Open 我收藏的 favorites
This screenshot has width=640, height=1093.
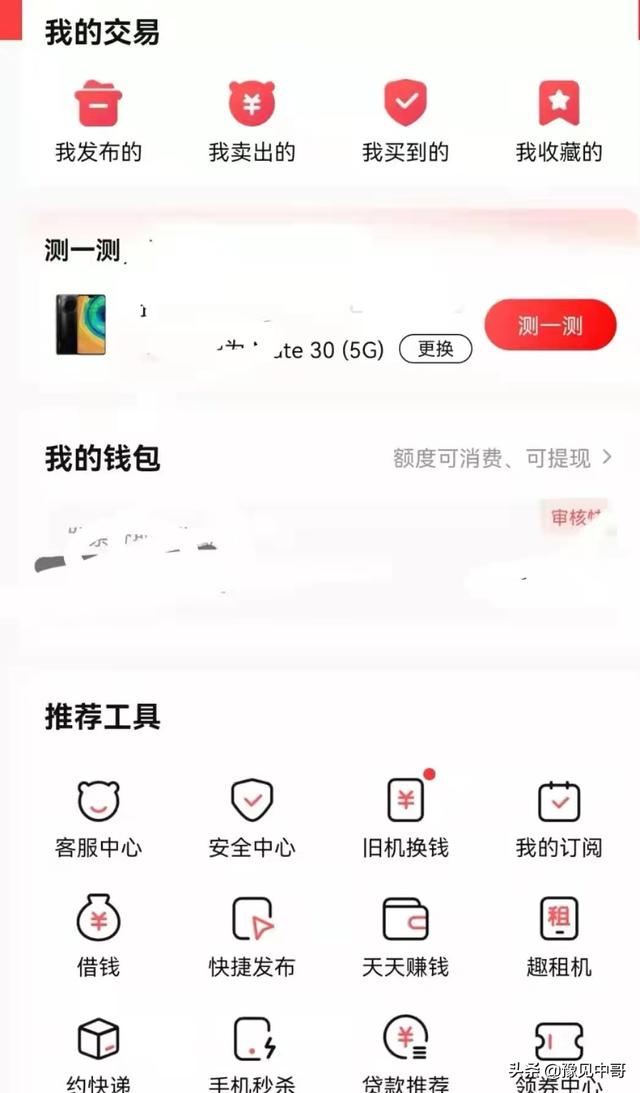[559, 121]
